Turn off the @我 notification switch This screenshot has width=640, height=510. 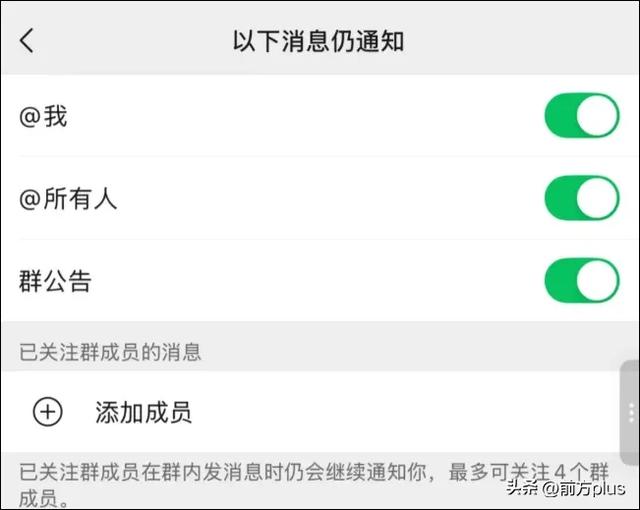click(581, 116)
